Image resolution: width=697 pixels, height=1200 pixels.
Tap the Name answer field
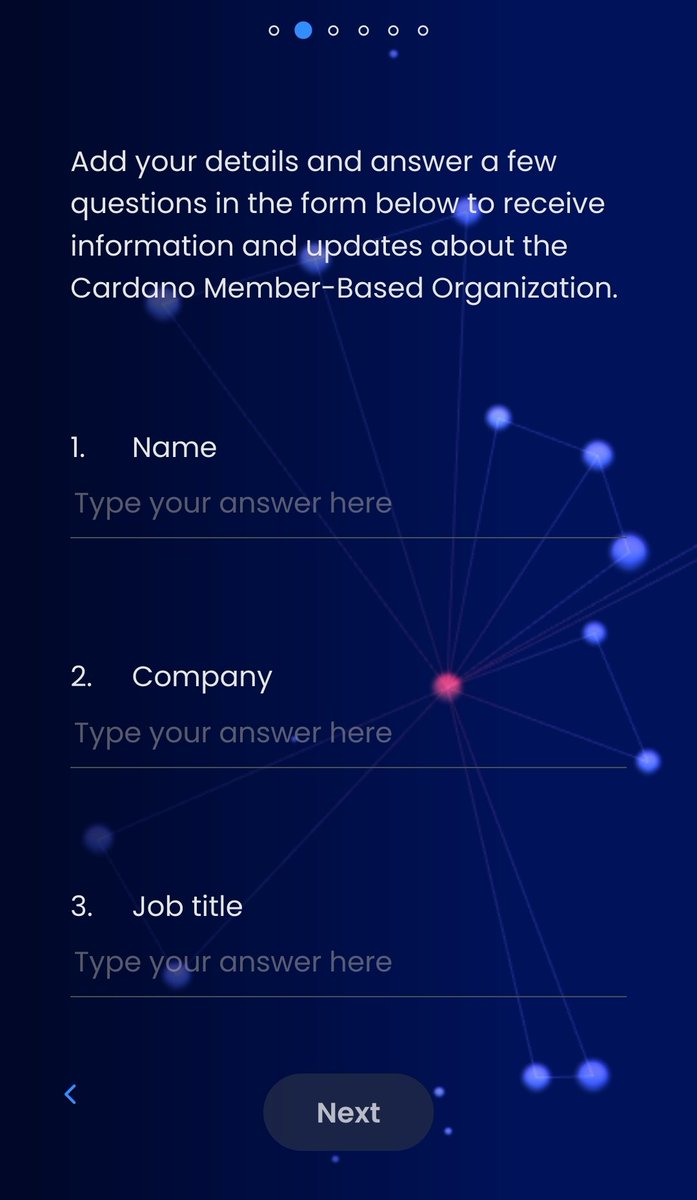pos(347,503)
